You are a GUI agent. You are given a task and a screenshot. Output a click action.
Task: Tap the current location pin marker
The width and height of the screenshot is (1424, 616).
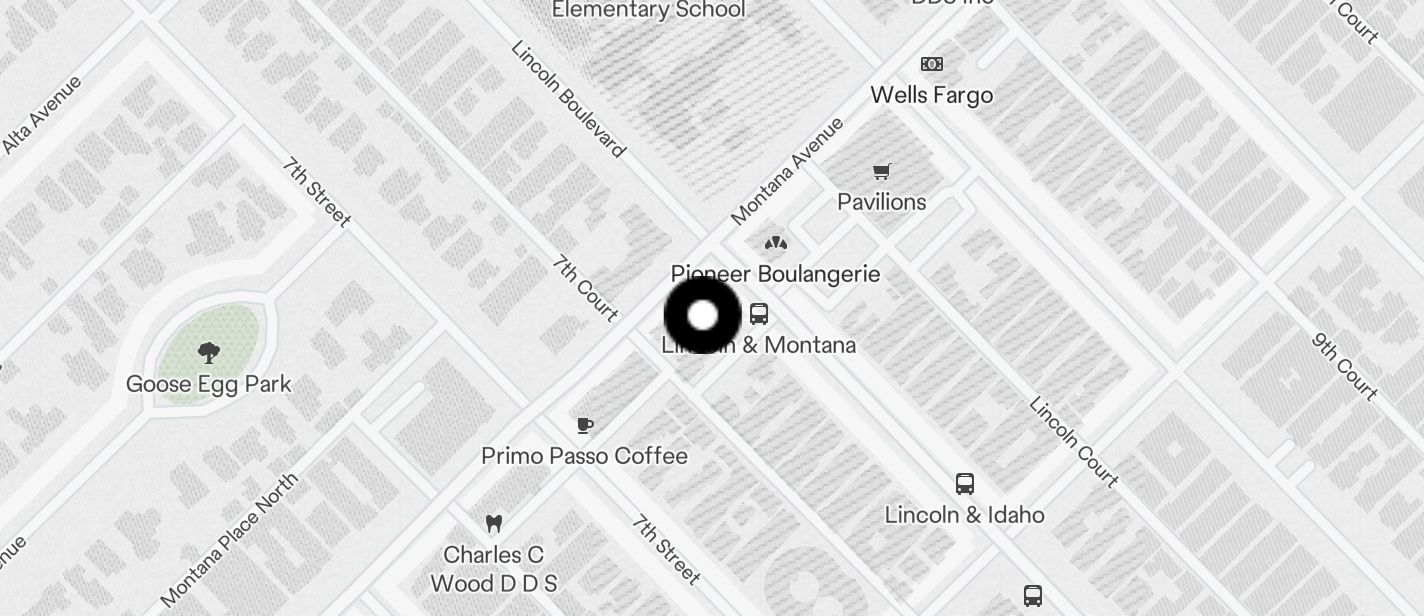[702, 315]
